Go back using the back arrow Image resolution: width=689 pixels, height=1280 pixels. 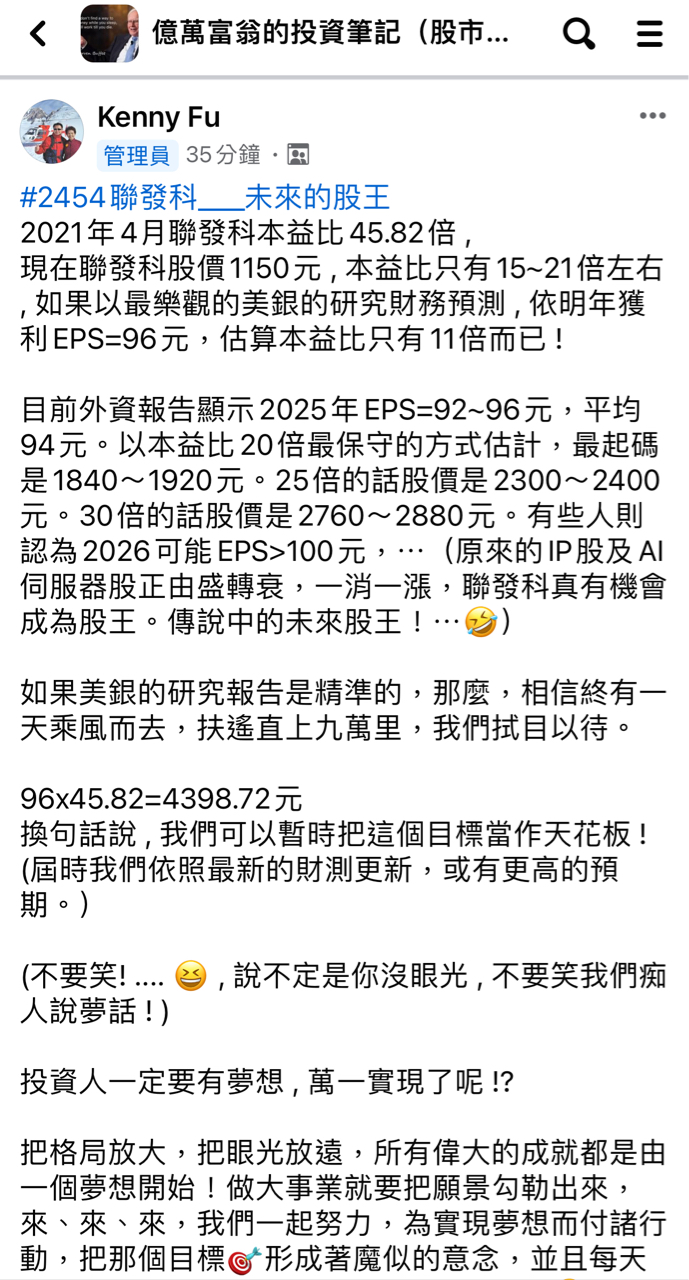(38, 34)
